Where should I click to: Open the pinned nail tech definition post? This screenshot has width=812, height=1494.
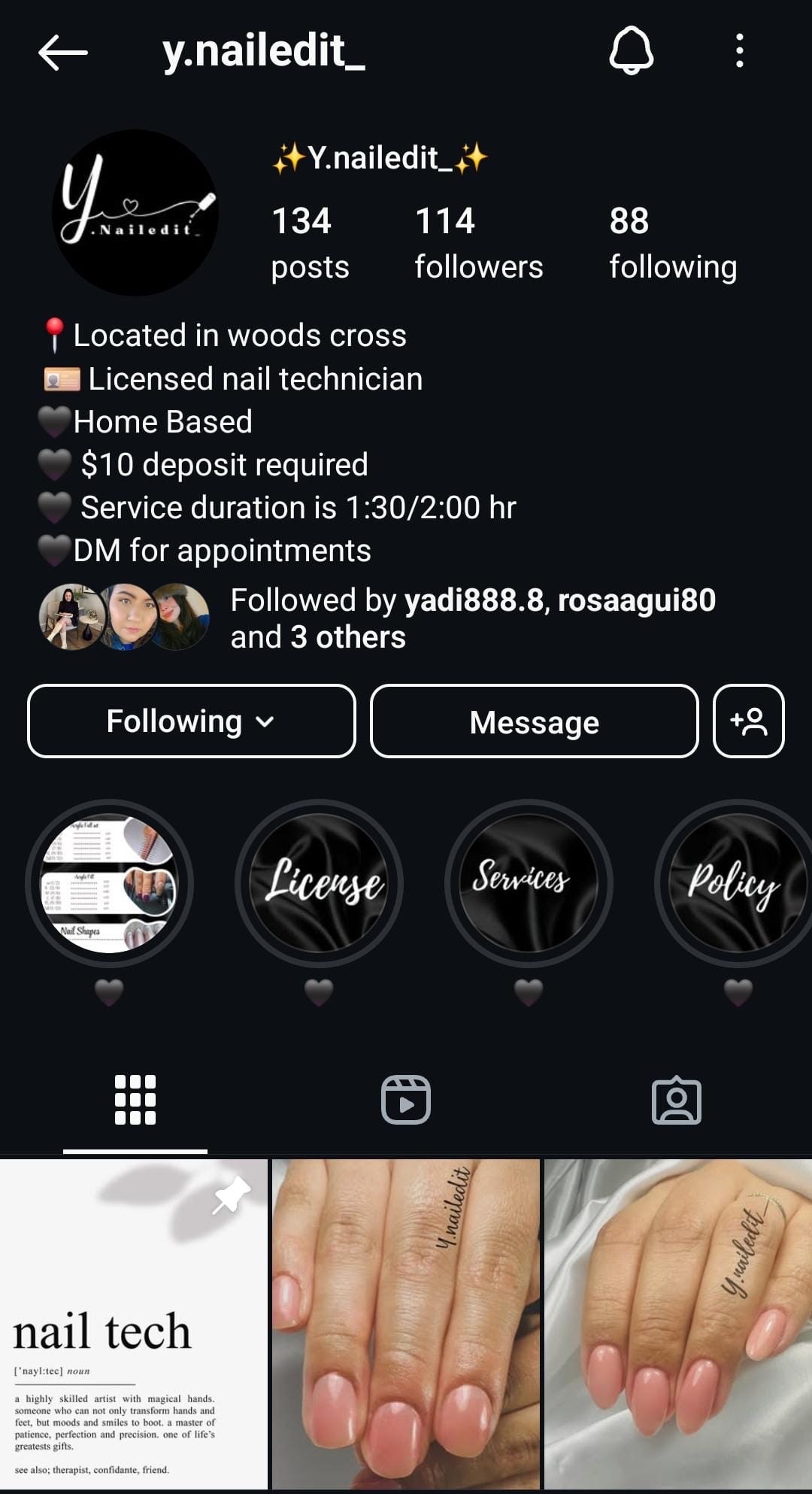click(134, 1324)
